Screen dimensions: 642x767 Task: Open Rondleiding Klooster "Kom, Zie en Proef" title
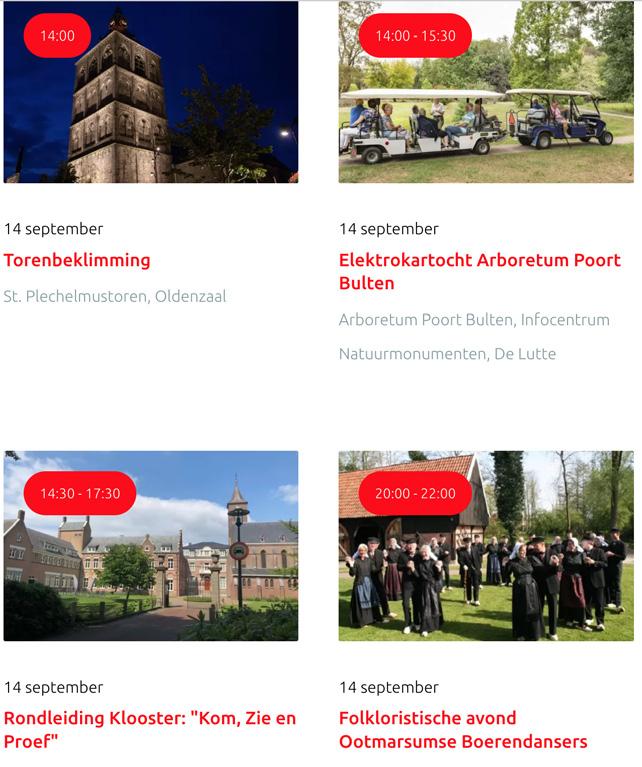[x=150, y=729]
